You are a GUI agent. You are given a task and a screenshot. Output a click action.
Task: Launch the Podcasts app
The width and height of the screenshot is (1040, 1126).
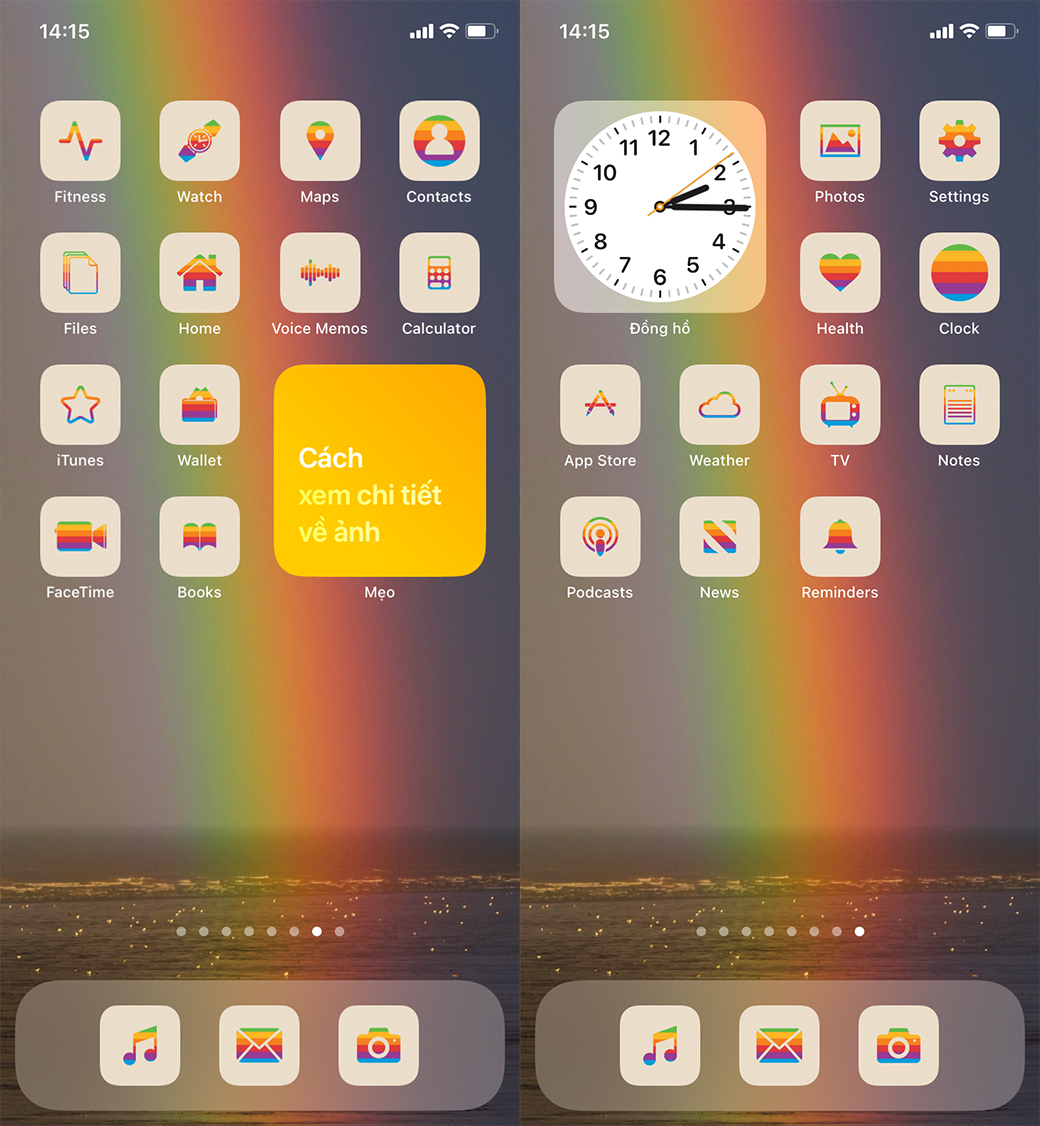click(600, 537)
